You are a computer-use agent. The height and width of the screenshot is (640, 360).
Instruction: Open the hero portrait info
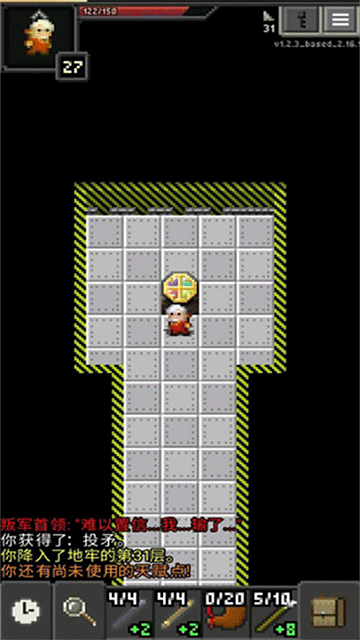click(37, 36)
